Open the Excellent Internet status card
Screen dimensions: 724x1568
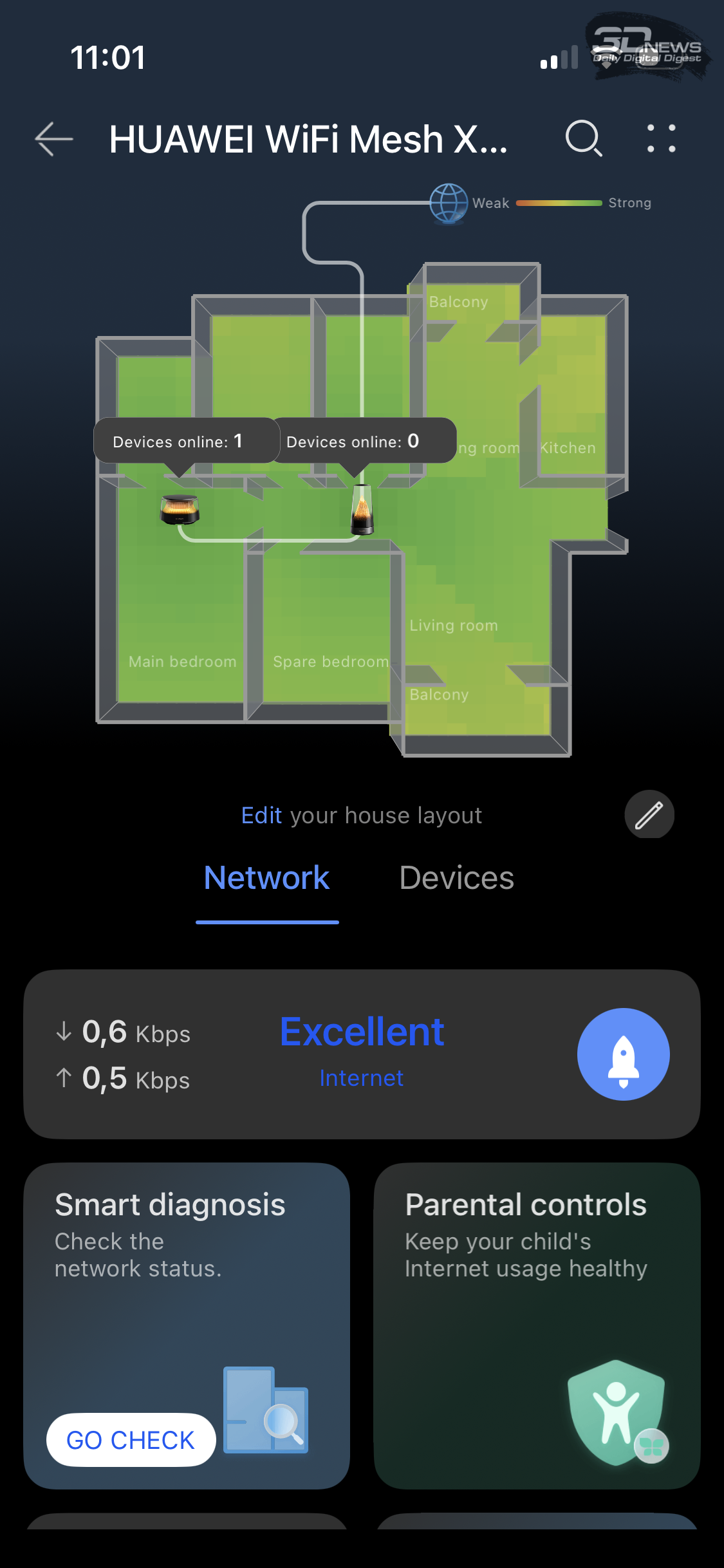pyautogui.click(x=362, y=1053)
